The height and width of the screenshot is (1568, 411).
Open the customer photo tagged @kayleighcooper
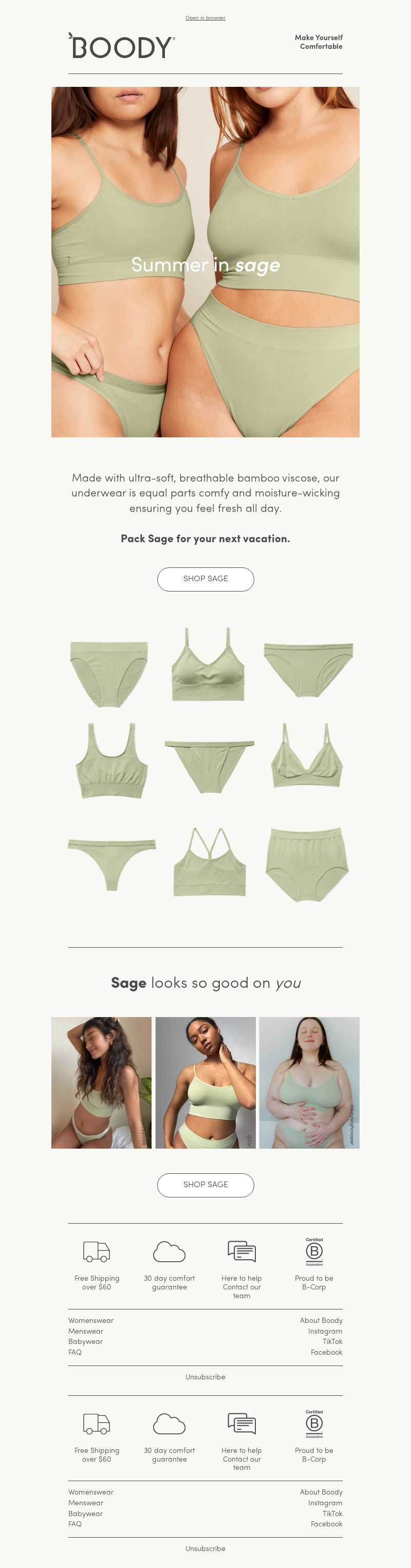[x=309, y=1083]
